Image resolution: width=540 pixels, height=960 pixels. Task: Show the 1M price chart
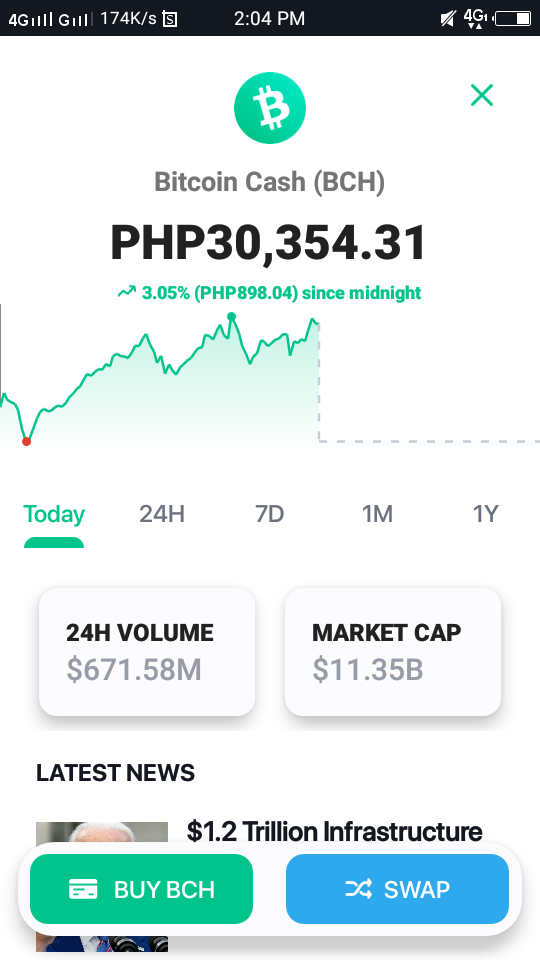click(377, 514)
